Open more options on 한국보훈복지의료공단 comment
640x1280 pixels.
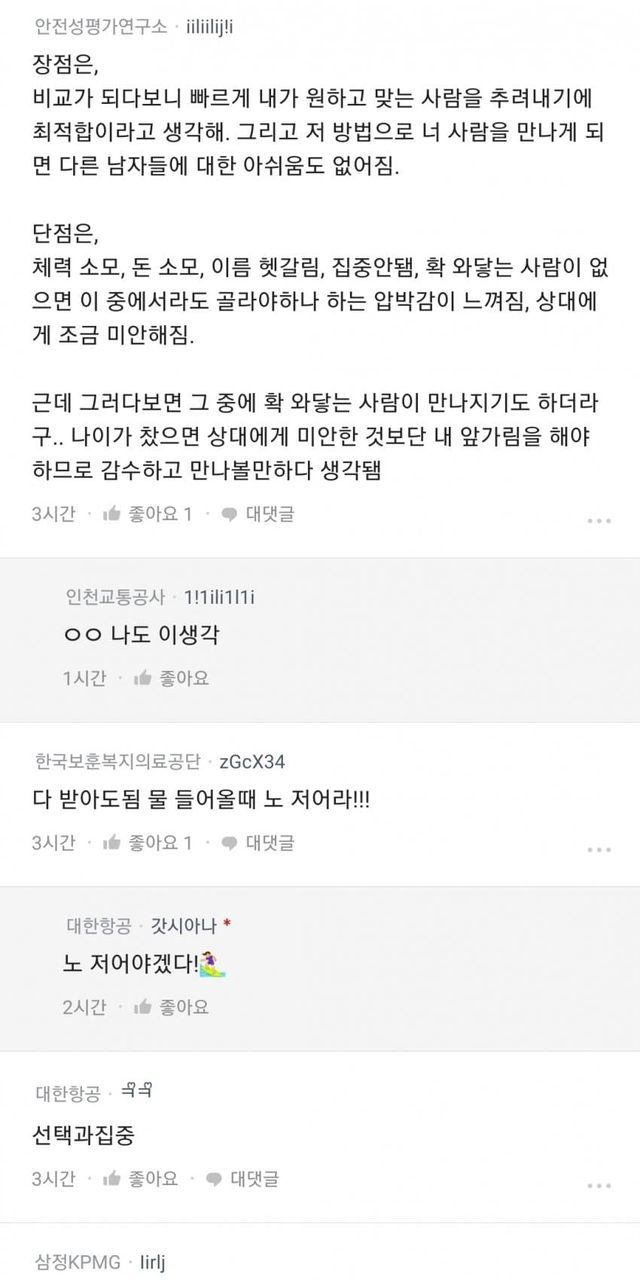tap(599, 849)
